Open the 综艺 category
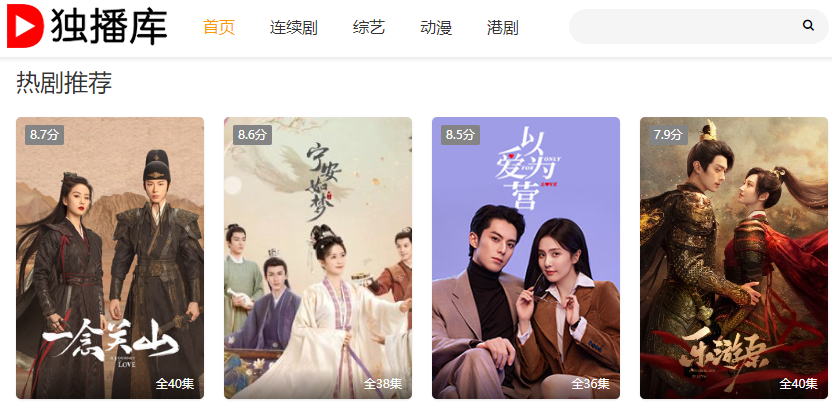 369,27
